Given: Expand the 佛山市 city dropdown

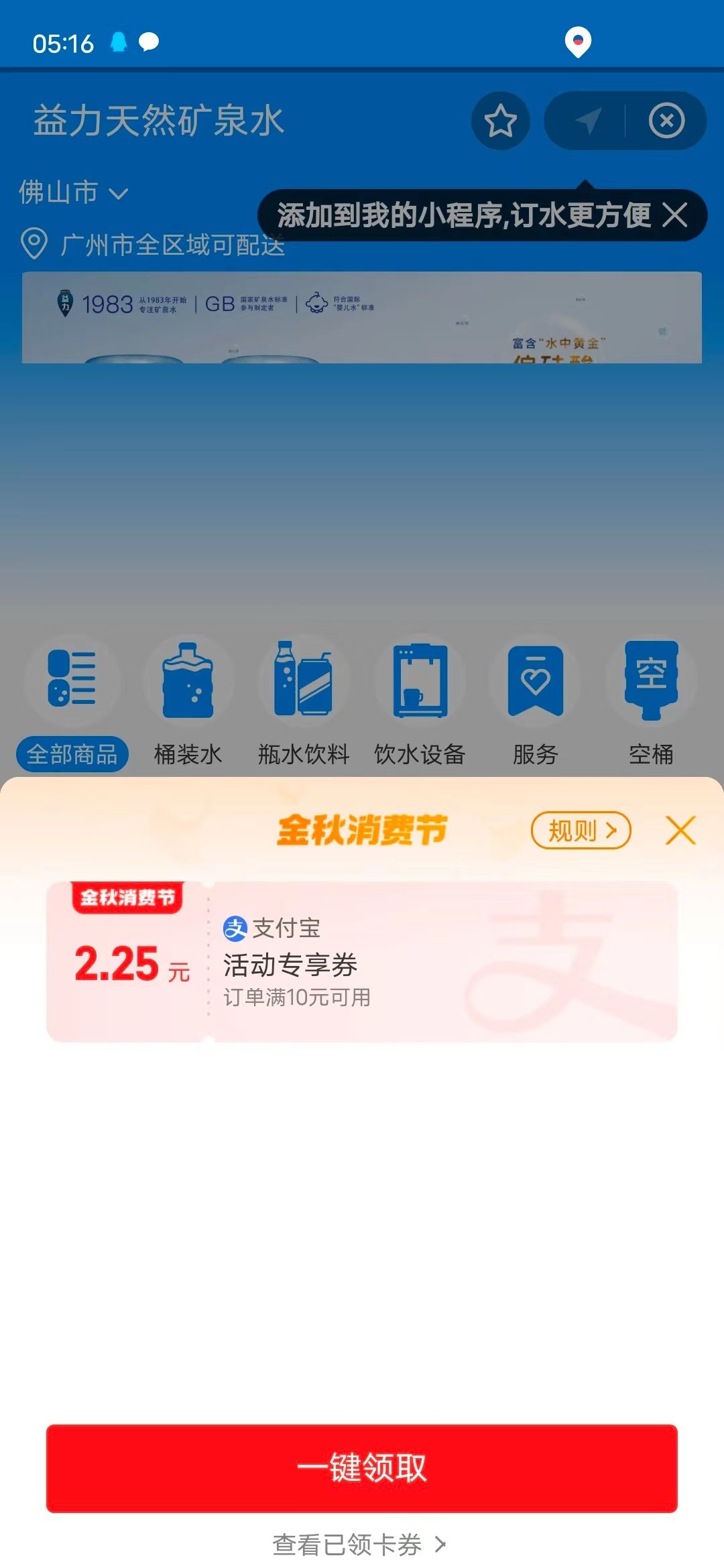Looking at the screenshot, I should tap(73, 193).
